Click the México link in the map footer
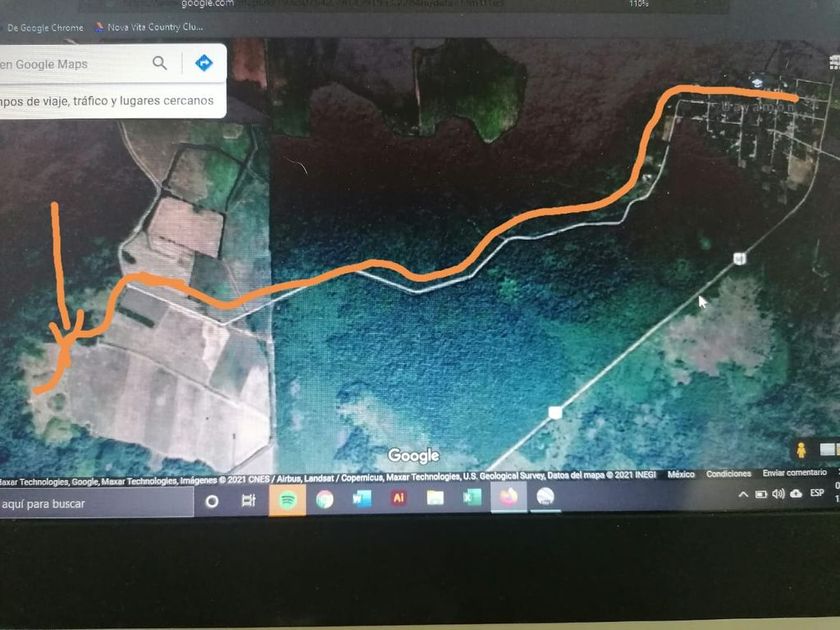This screenshot has width=840, height=630. pos(681,474)
